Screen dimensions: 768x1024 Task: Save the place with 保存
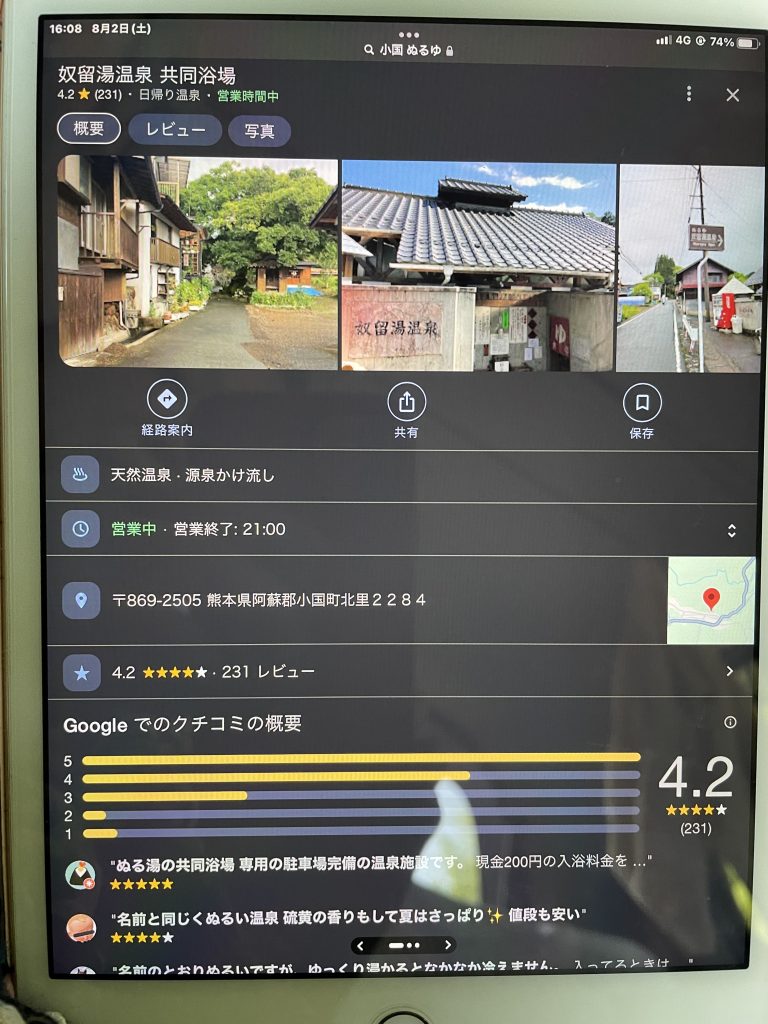point(642,403)
